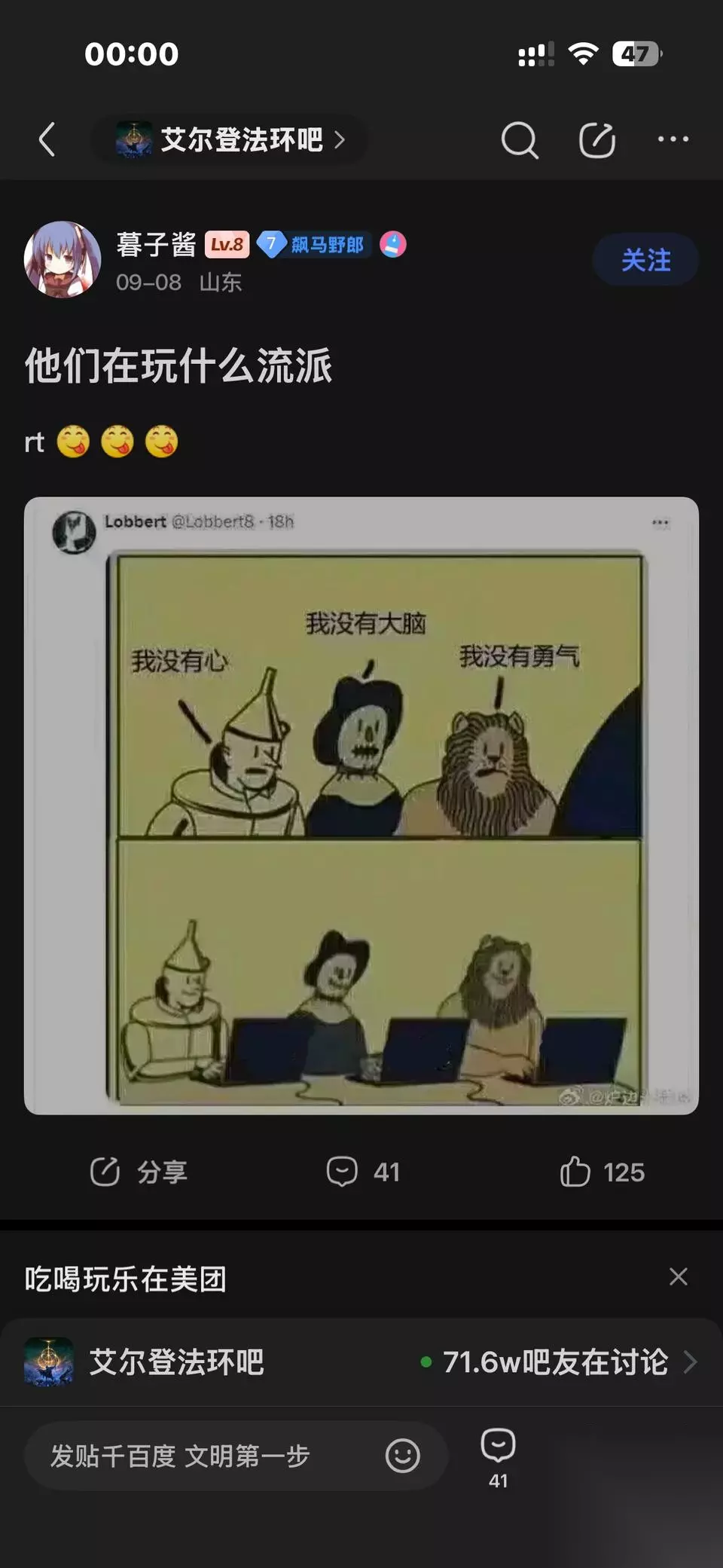The image size is (723, 1568).
Task: Open the three-dot overflow menu
Action: pyautogui.click(x=673, y=139)
